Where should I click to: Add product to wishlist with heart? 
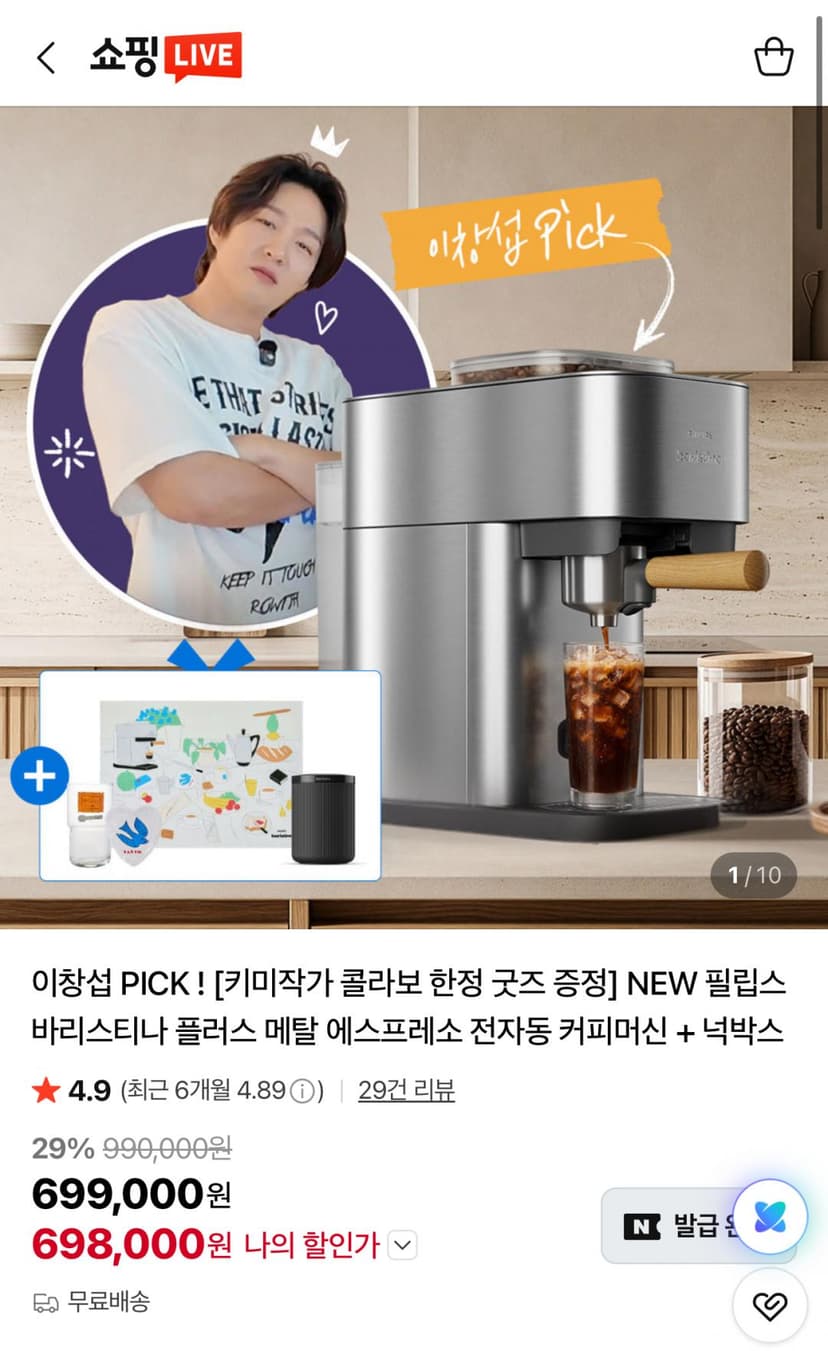click(769, 1305)
